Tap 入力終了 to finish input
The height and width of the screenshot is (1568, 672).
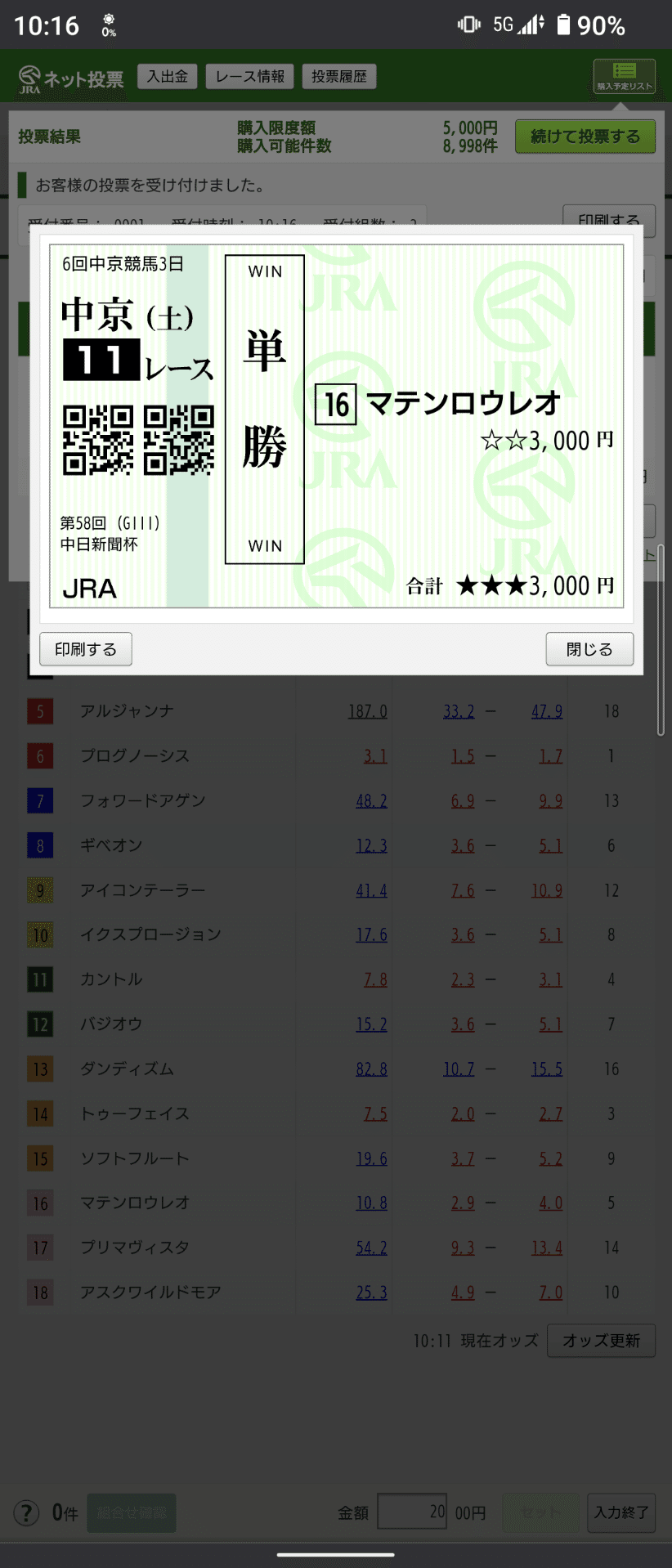tap(621, 1512)
